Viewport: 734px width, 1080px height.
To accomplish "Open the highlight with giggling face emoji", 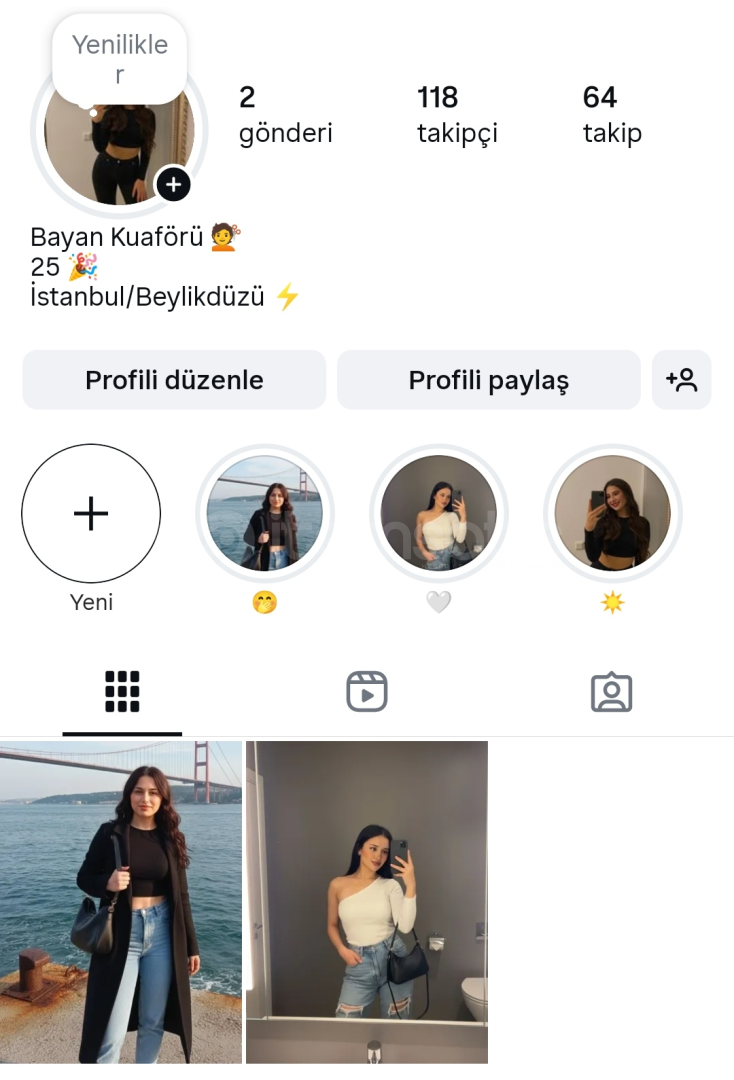I will [x=265, y=514].
